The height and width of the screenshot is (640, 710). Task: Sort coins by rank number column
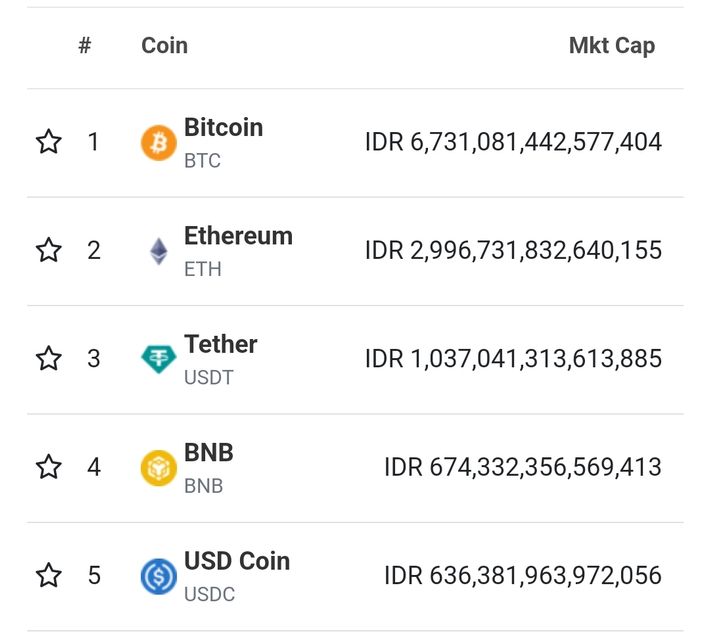pyautogui.click(x=85, y=45)
